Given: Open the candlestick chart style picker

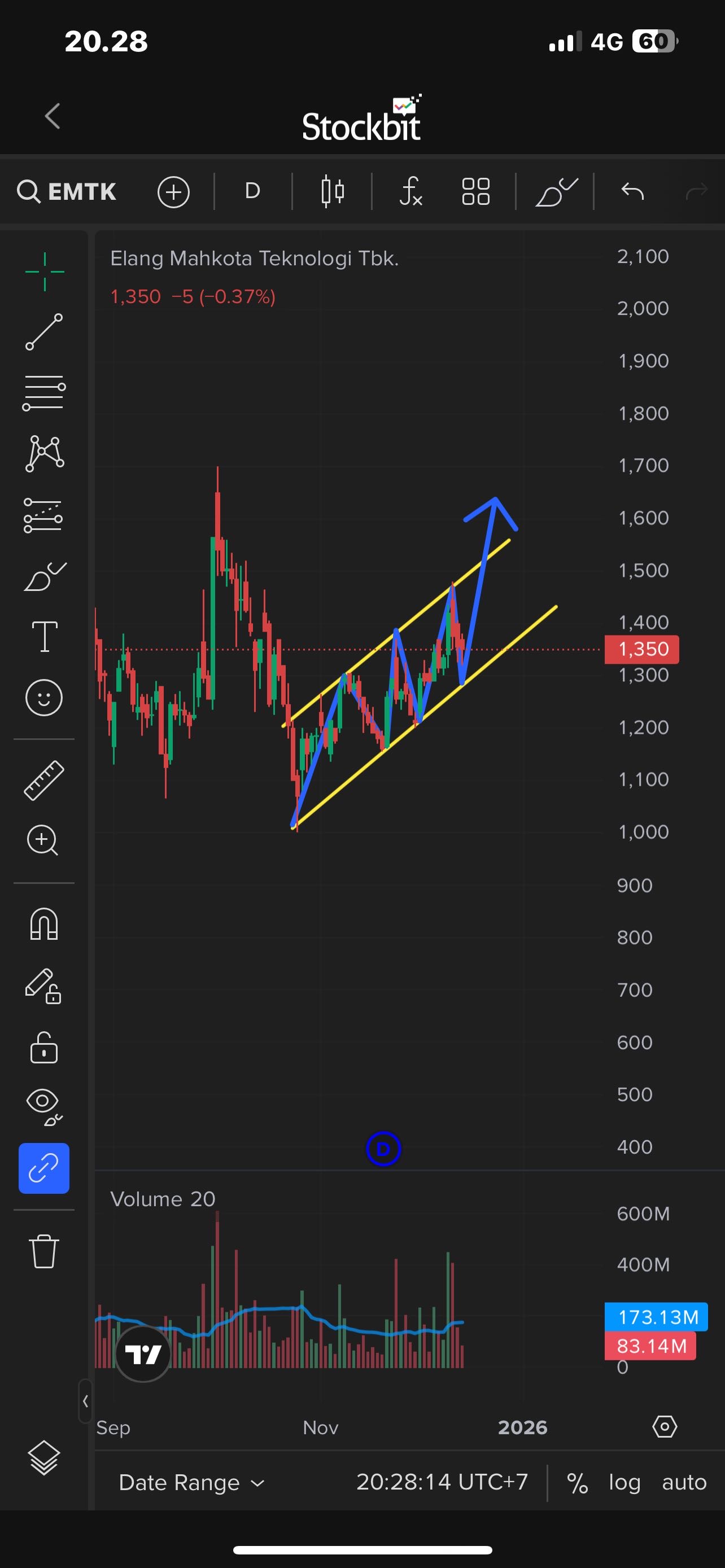Looking at the screenshot, I should 333,192.
